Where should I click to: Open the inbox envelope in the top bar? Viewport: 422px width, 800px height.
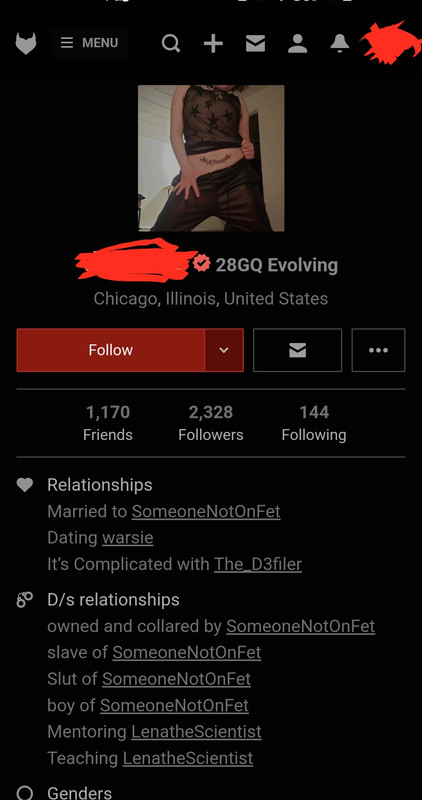click(x=255, y=43)
